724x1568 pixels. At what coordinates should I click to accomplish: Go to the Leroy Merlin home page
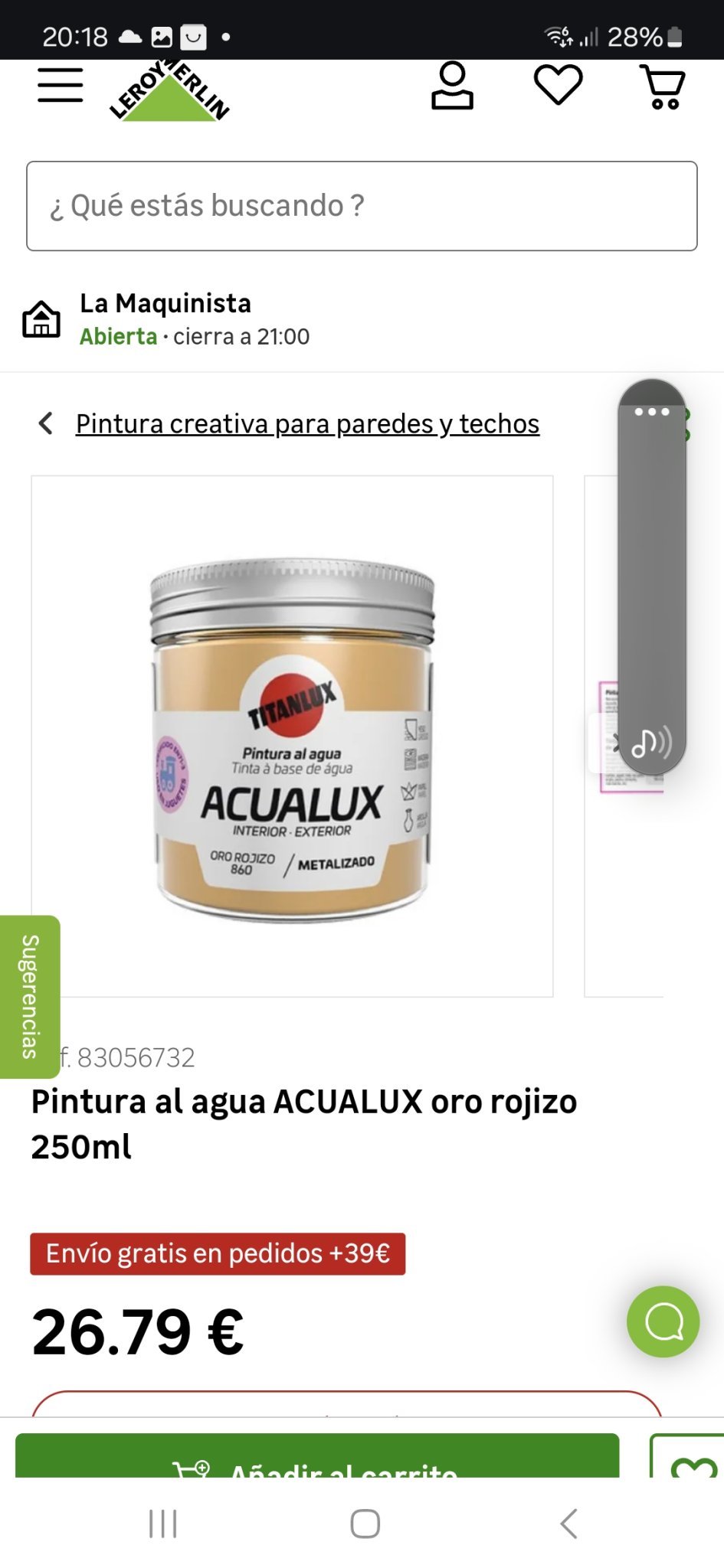click(169, 91)
